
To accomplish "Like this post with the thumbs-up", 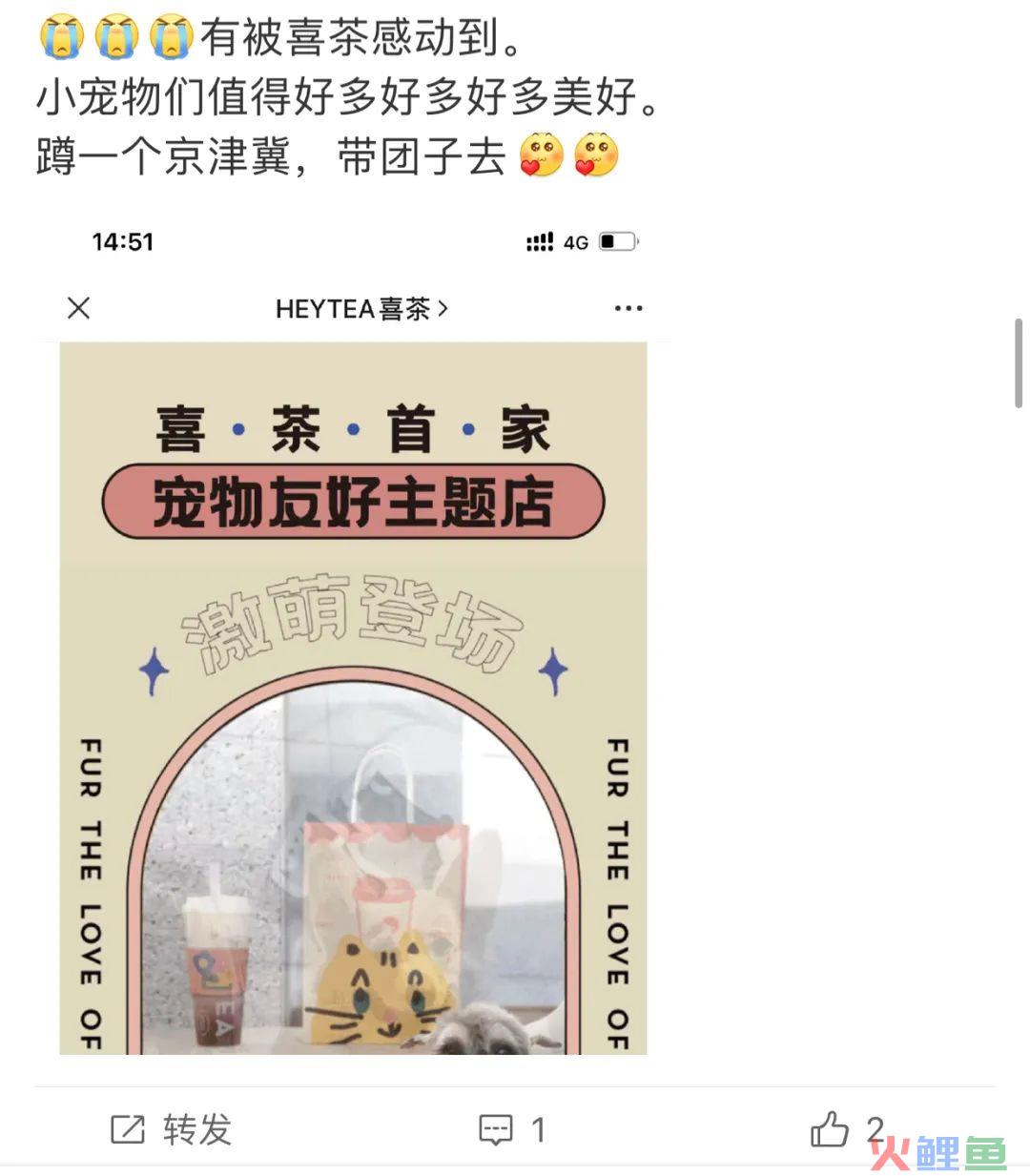I will click(x=831, y=1129).
